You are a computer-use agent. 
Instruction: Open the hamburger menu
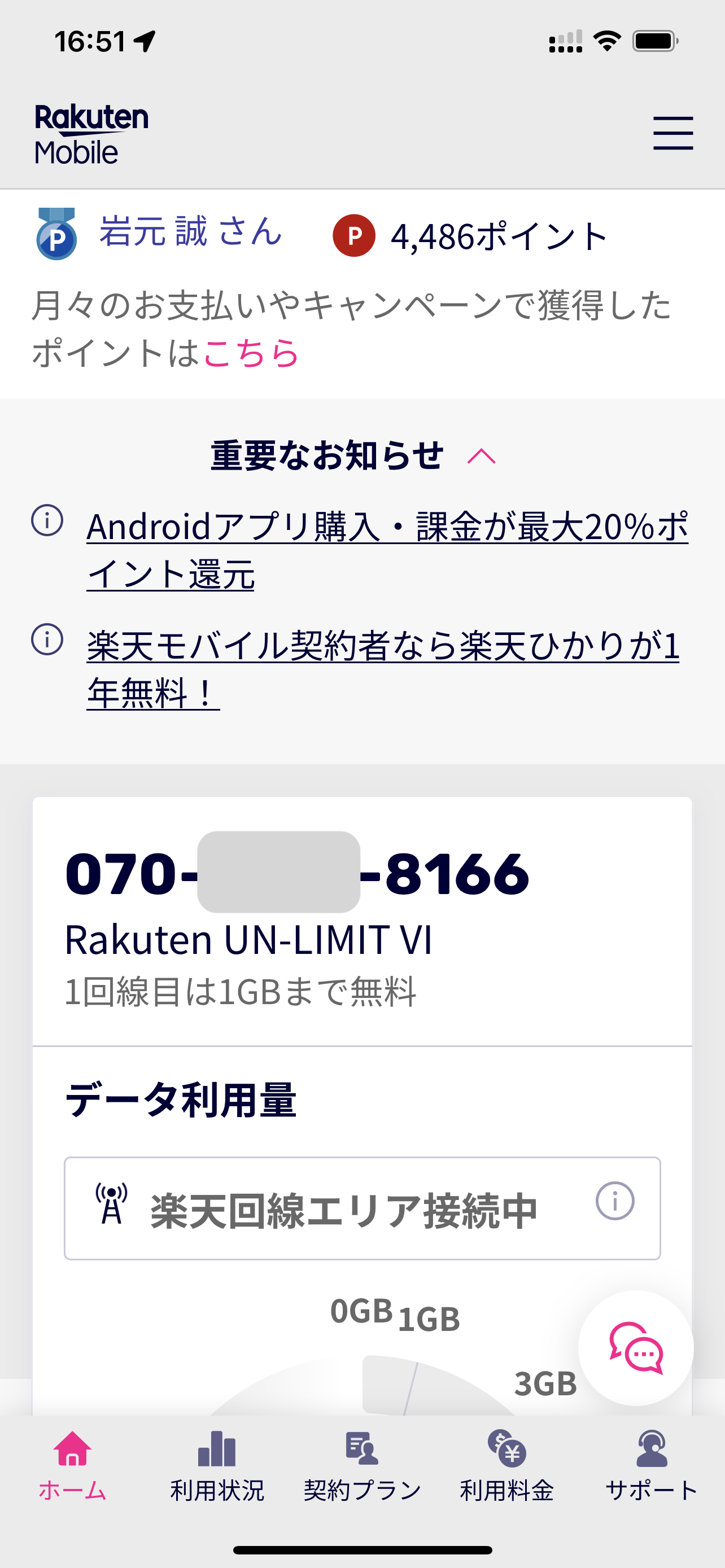[x=672, y=133]
